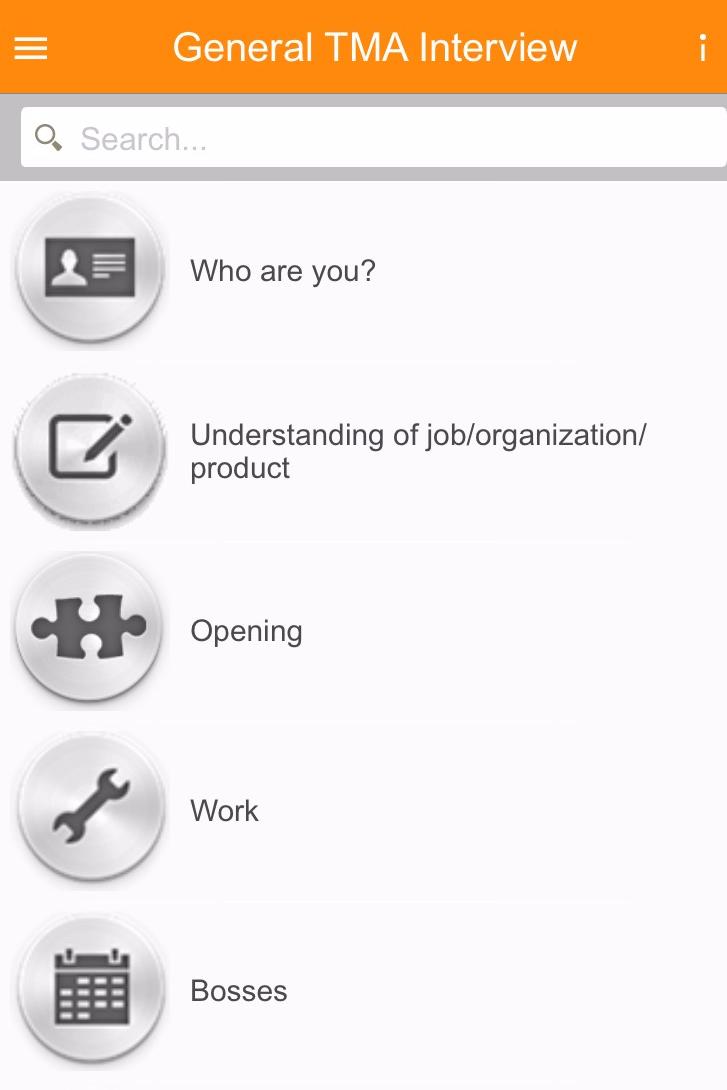Tap the General TMA Interview title

375,46
